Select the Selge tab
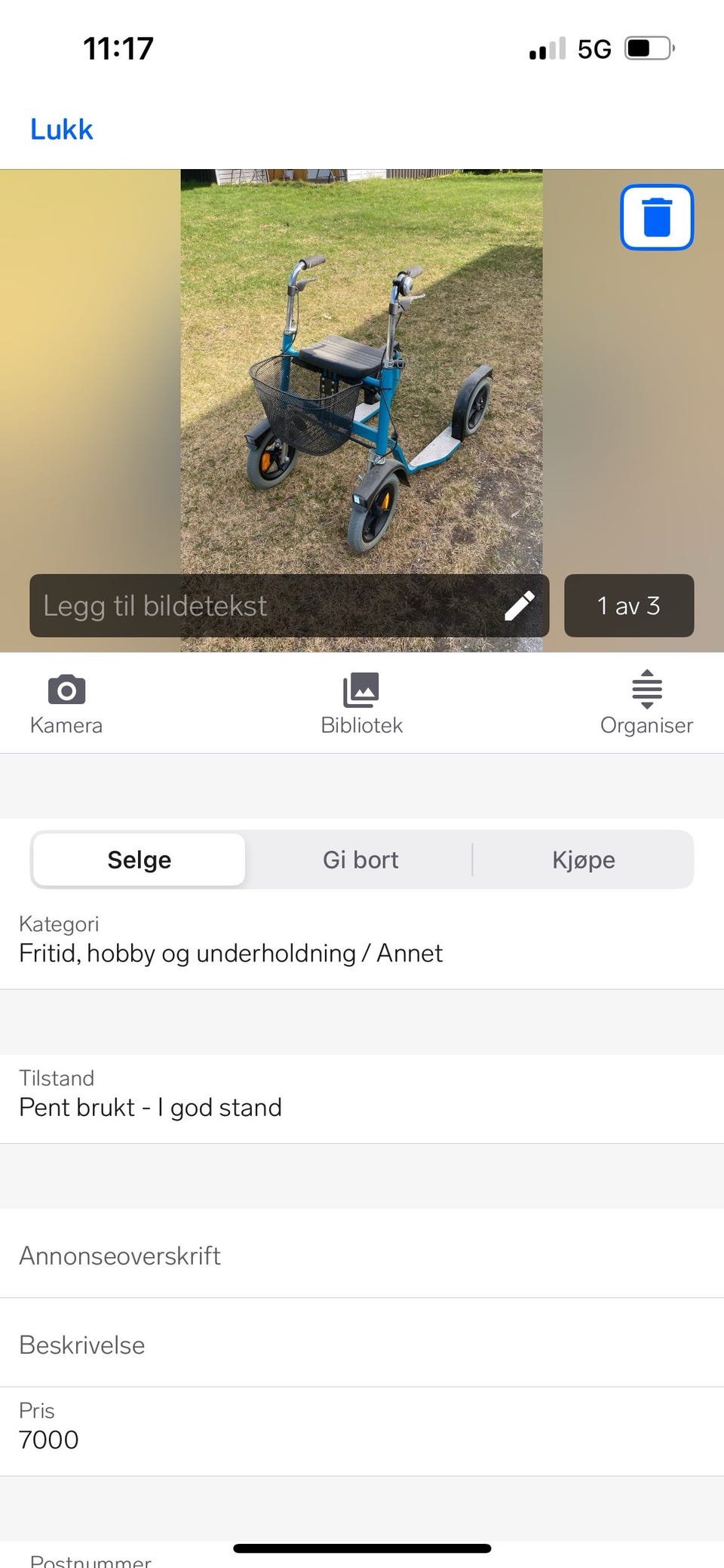Screen dimensions: 724x1568 pyautogui.click(x=138, y=859)
